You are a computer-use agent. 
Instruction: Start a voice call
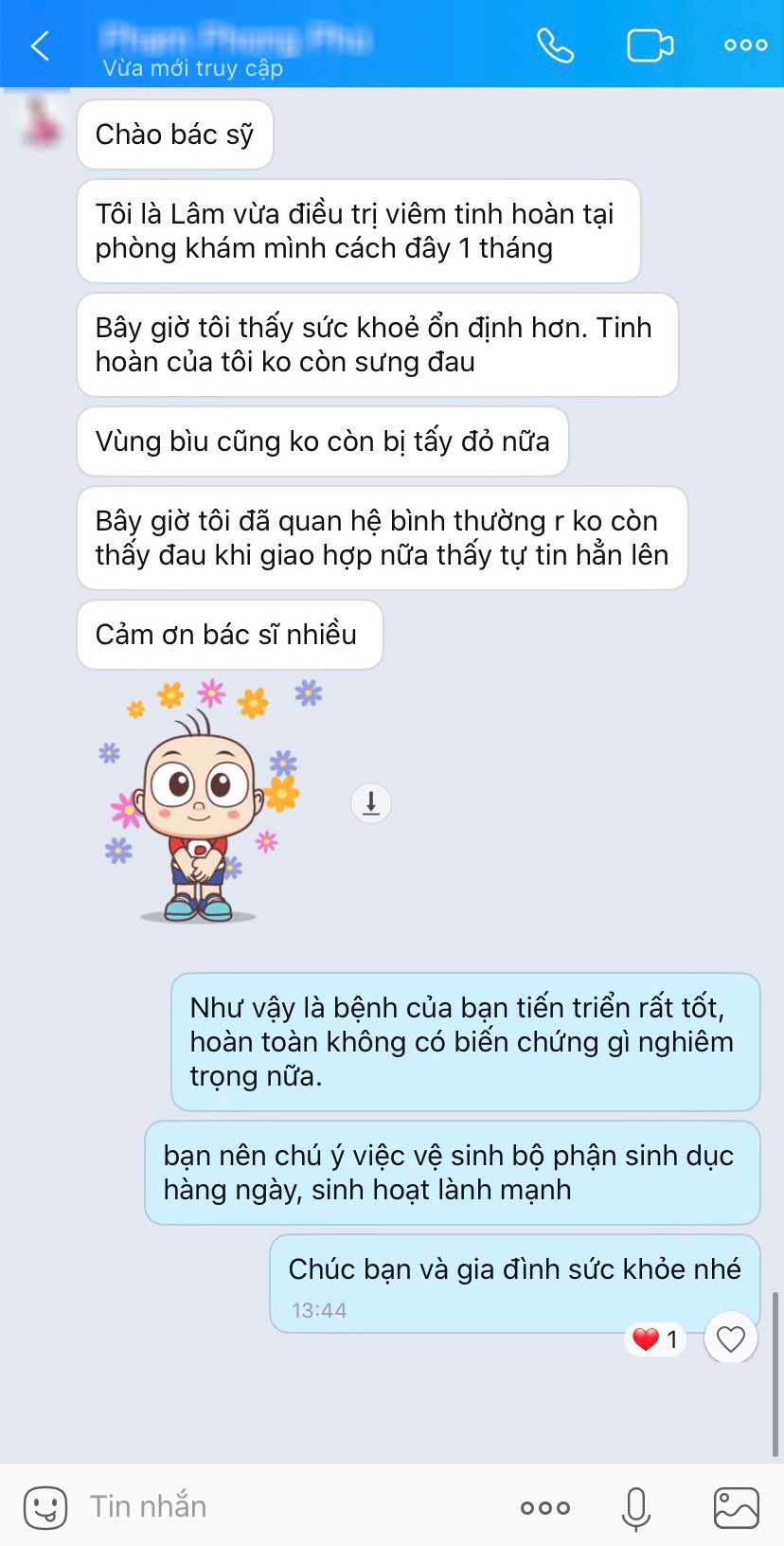pyautogui.click(x=555, y=45)
